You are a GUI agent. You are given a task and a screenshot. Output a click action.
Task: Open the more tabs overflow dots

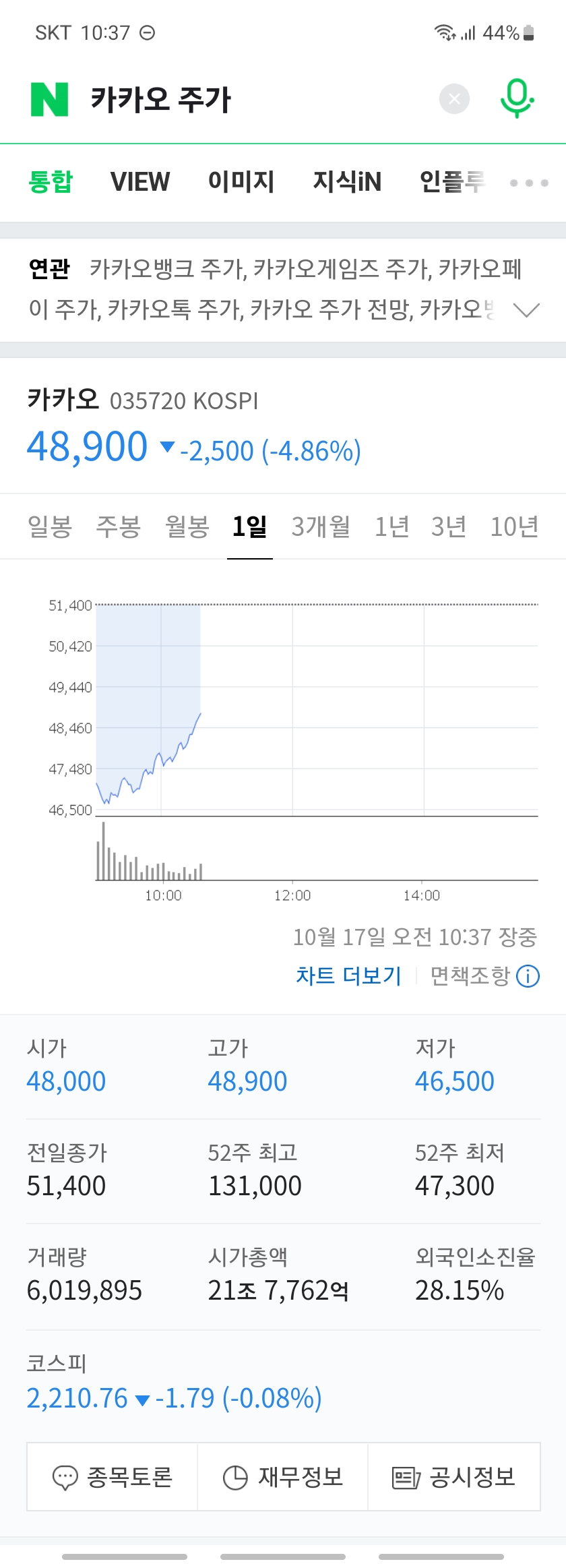point(529,183)
